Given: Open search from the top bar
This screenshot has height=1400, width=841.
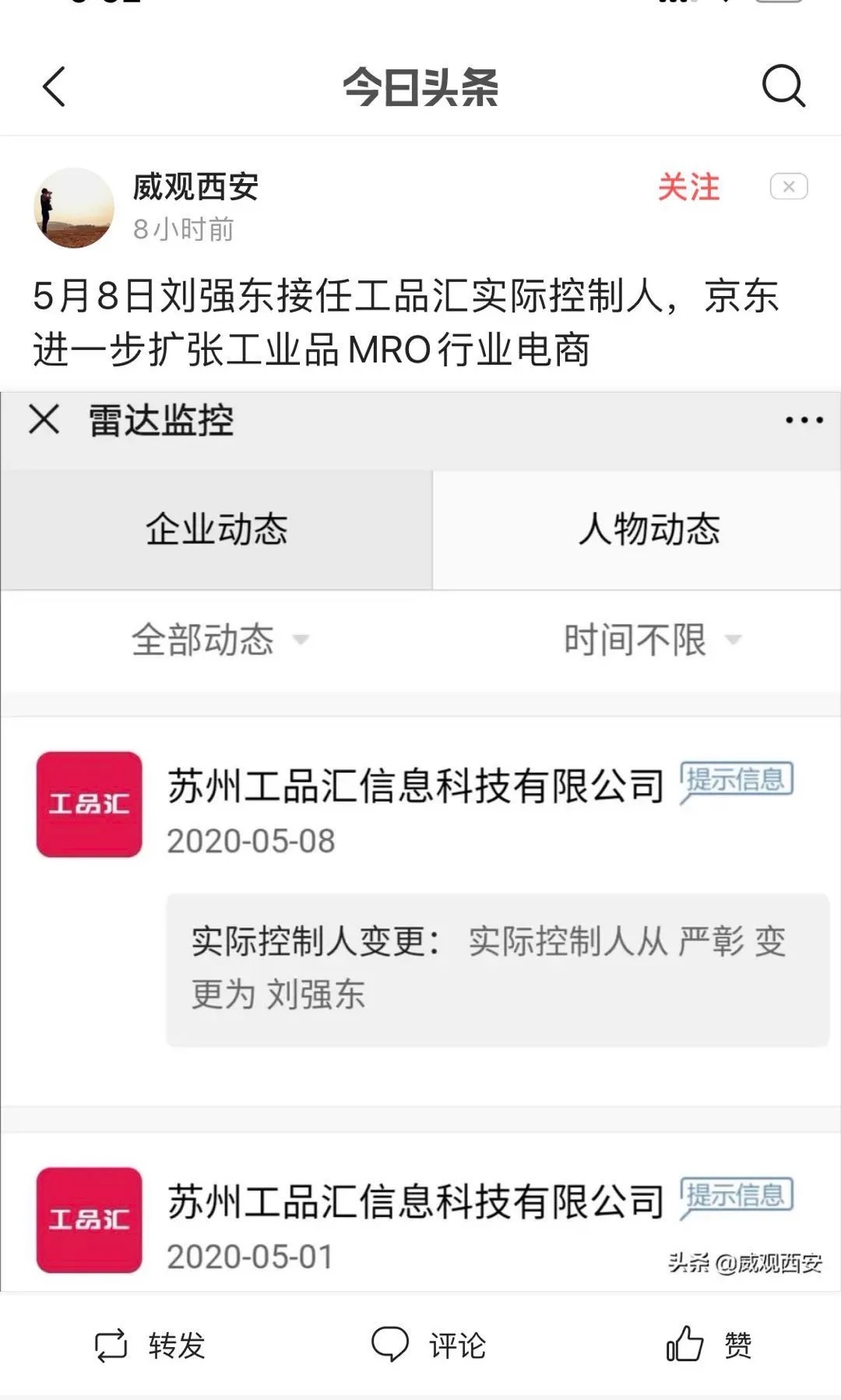Looking at the screenshot, I should point(783,85).
